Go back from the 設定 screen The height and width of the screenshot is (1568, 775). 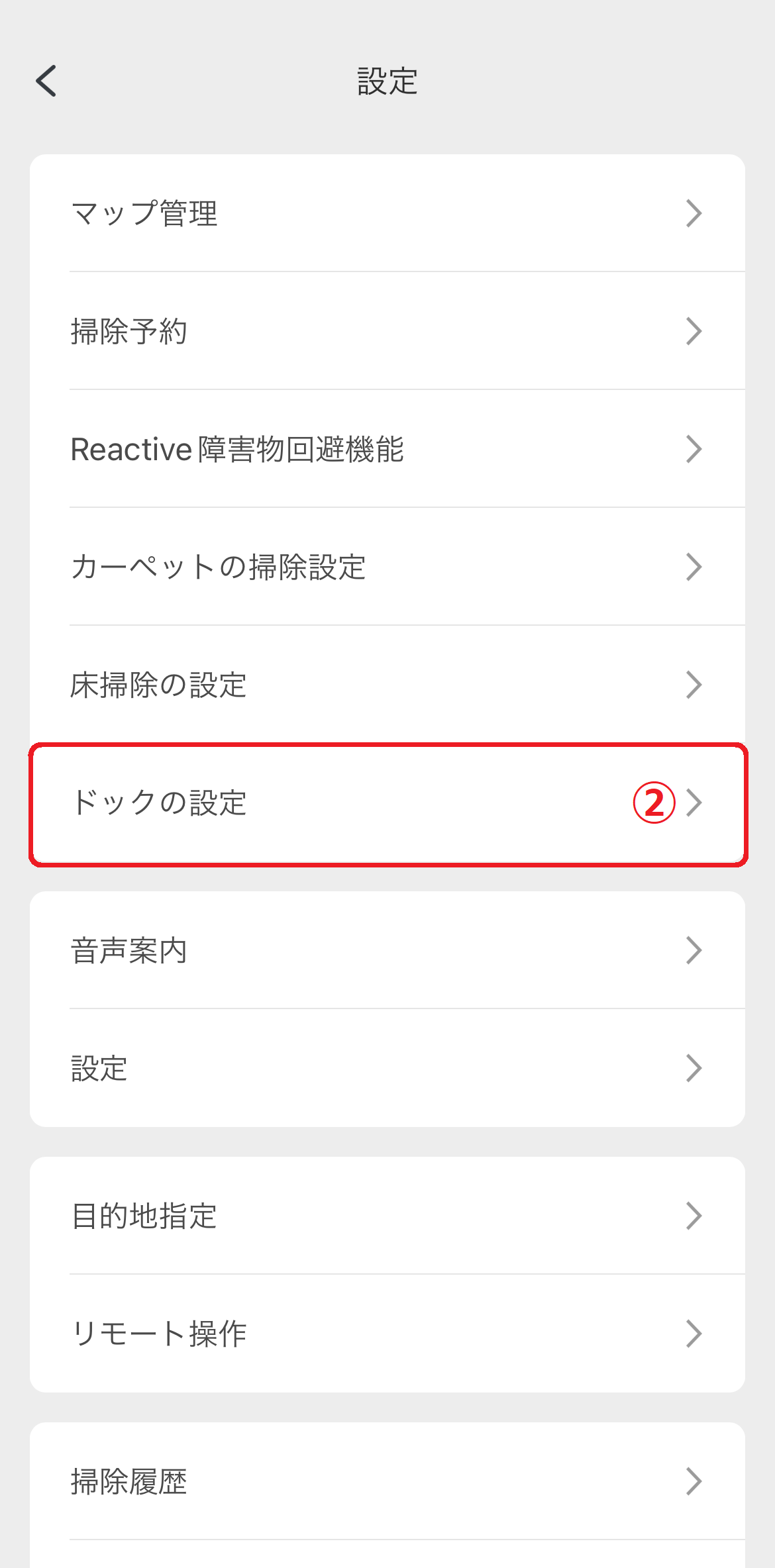tap(46, 81)
